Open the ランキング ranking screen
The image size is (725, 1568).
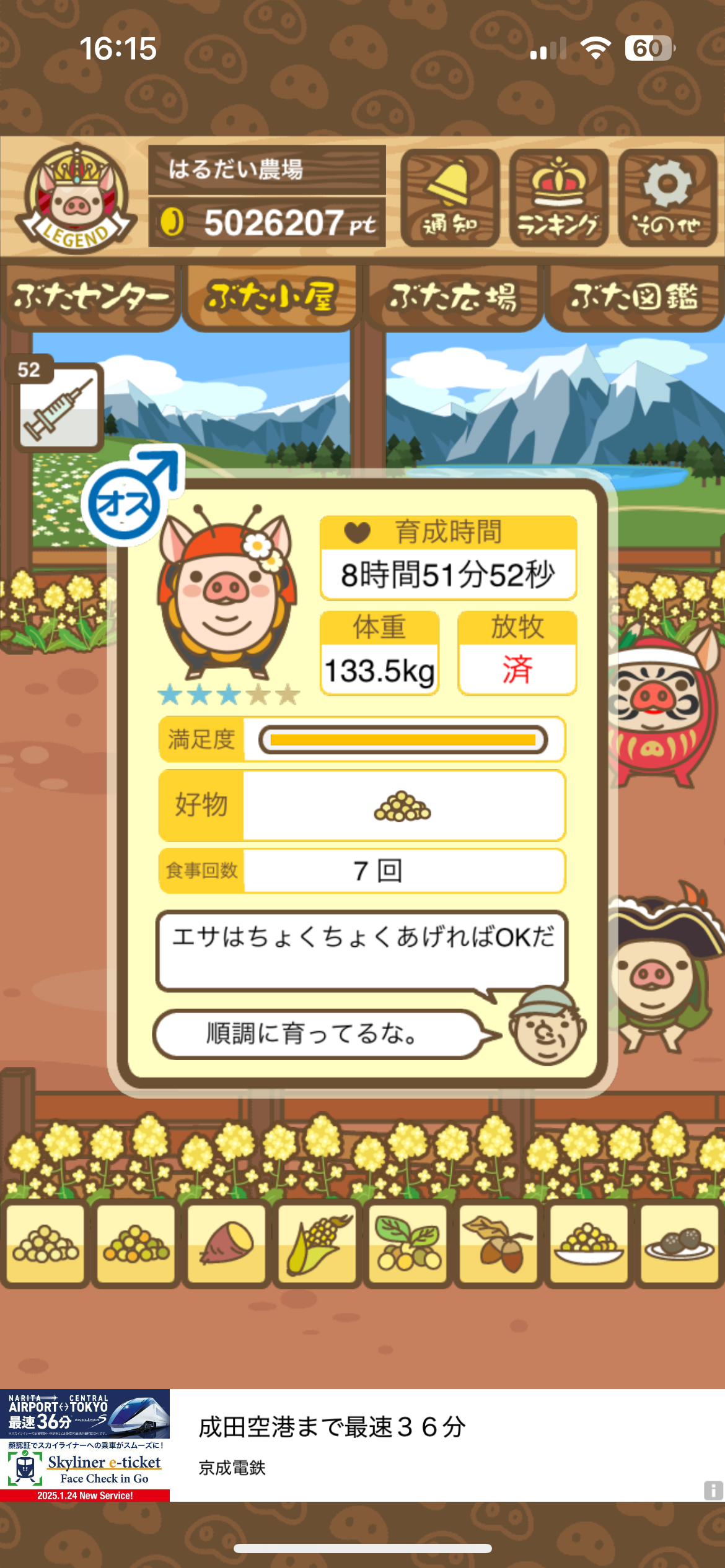pyautogui.click(x=558, y=198)
